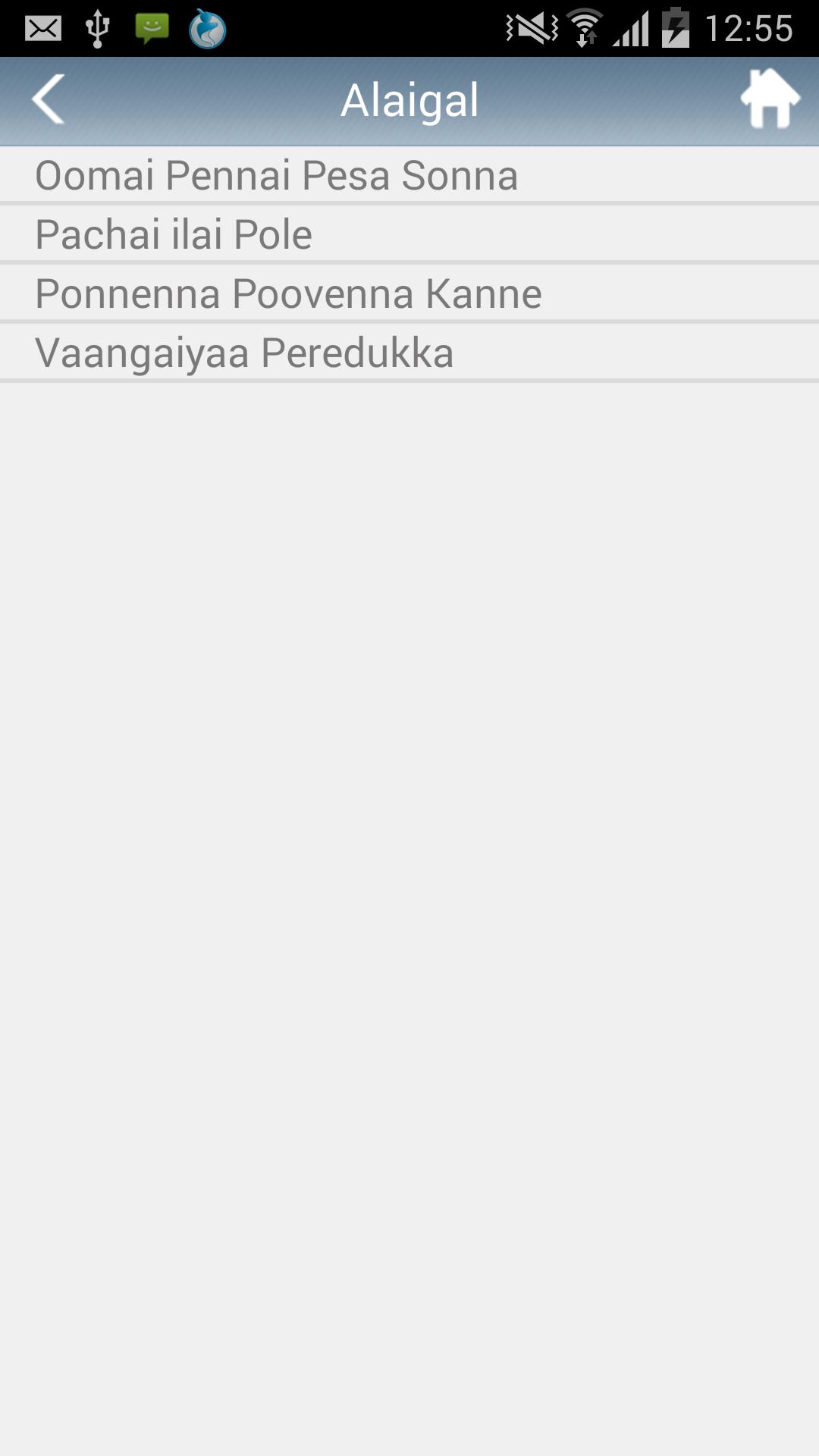The height and width of the screenshot is (1456, 819).
Task: Open Oomai Pennai Pesa Sonna
Action: 277,175
